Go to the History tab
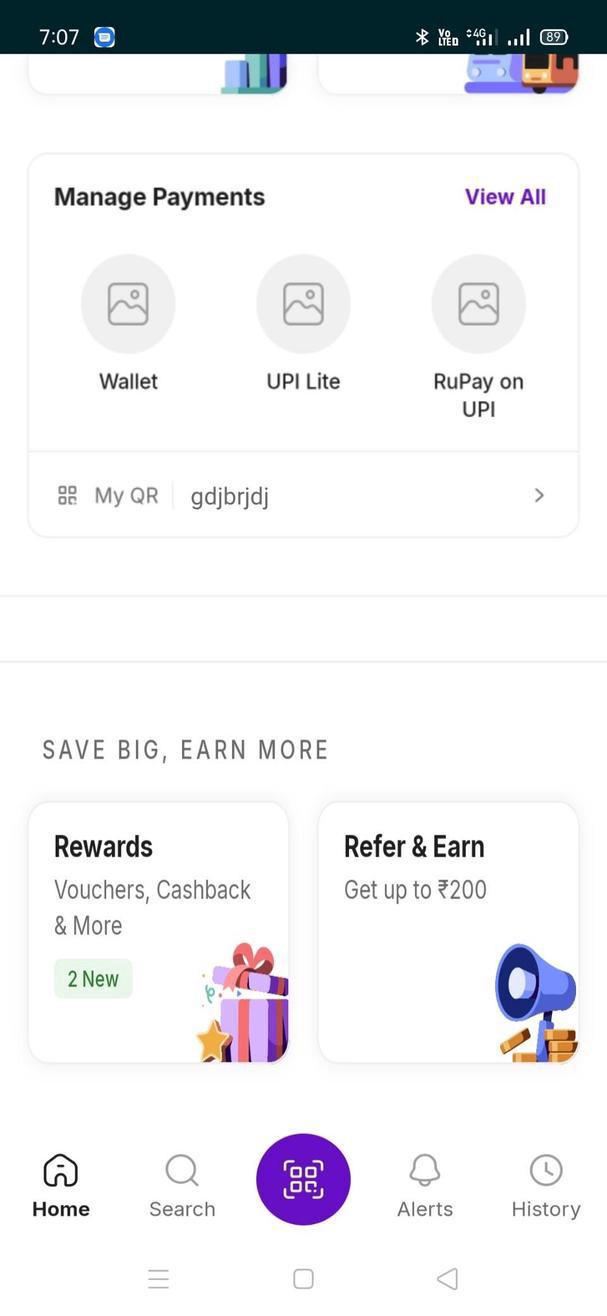607x1316 pixels. point(546,1185)
